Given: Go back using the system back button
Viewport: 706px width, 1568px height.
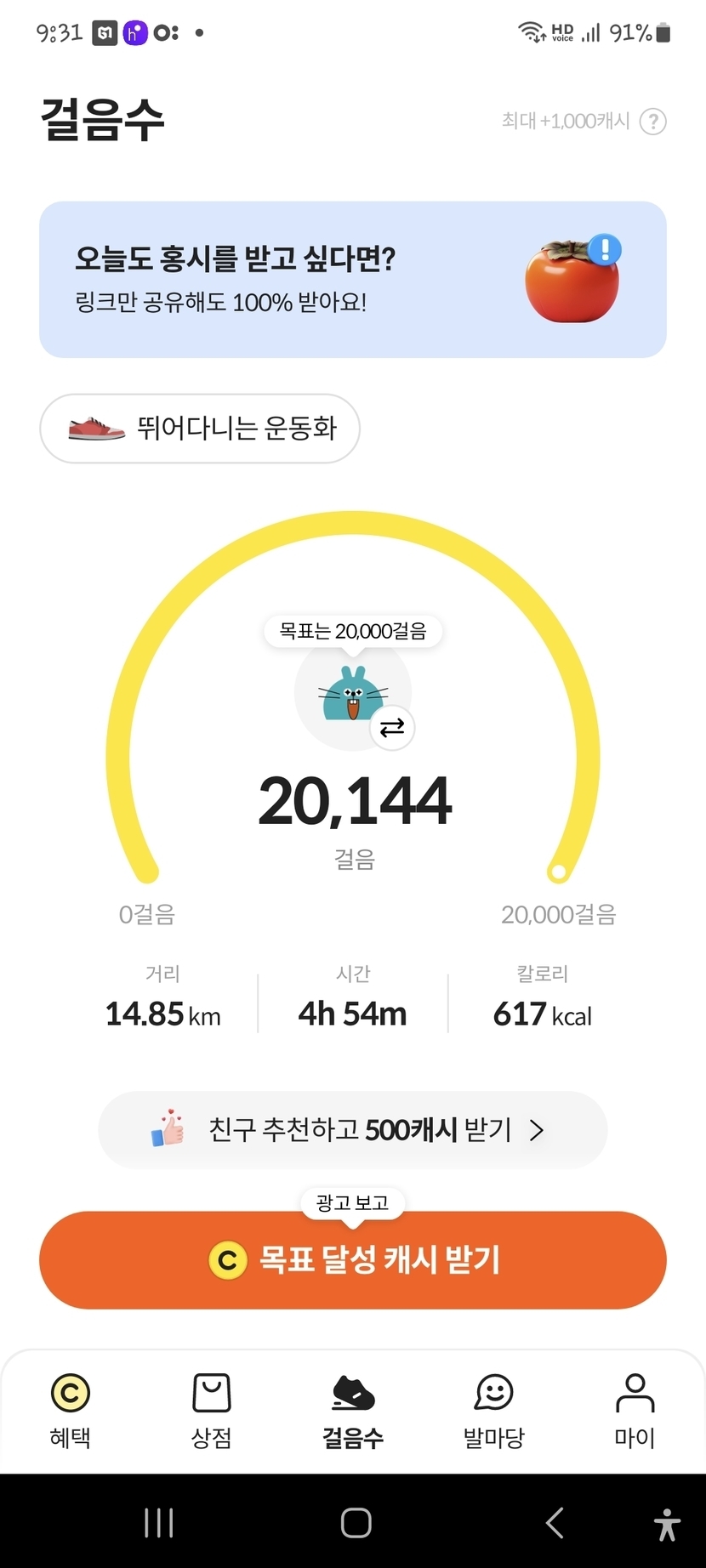Looking at the screenshot, I should click(555, 1522).
